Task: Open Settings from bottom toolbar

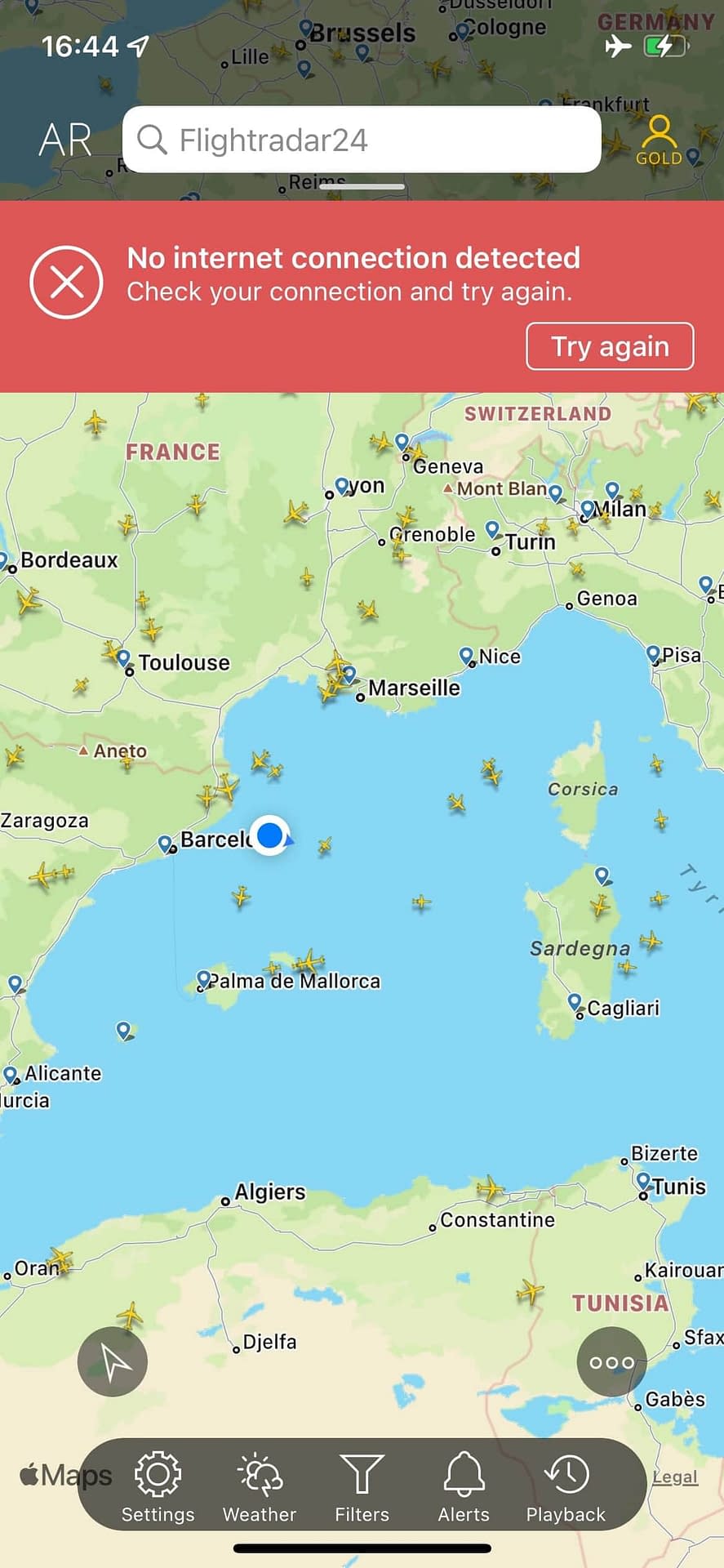Action: (158, 1488)
